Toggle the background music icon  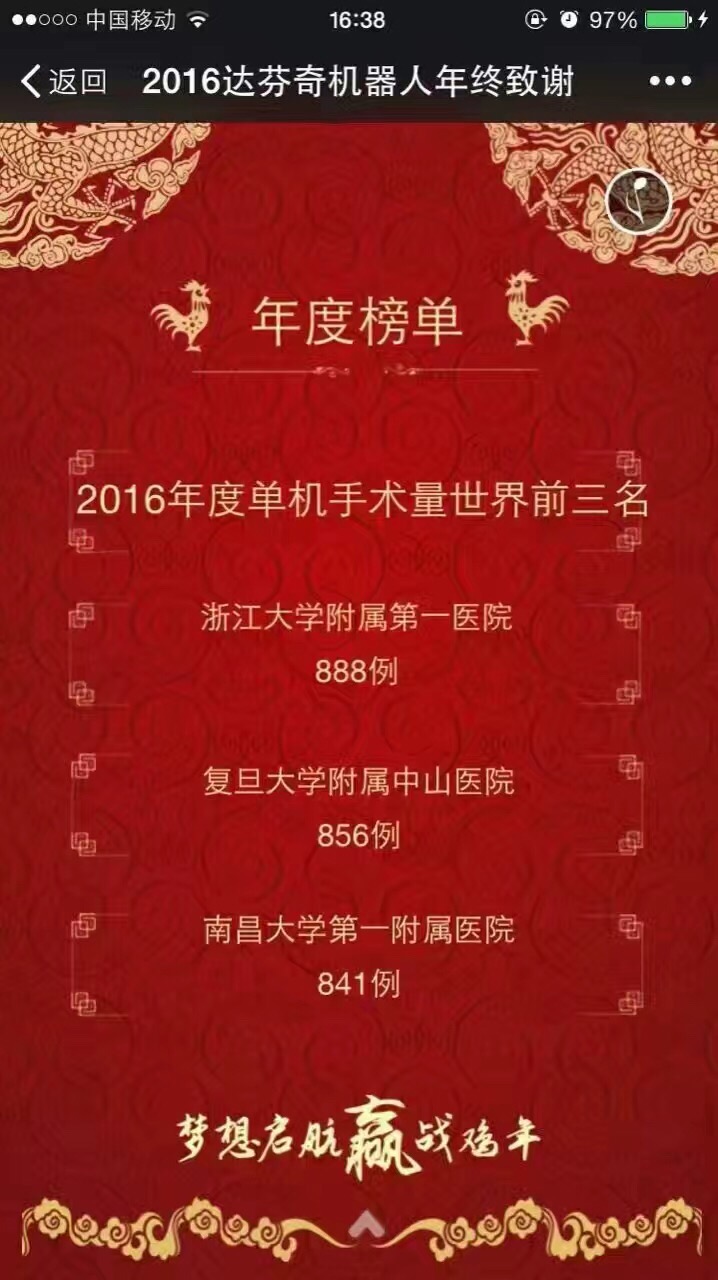[638, 201]
